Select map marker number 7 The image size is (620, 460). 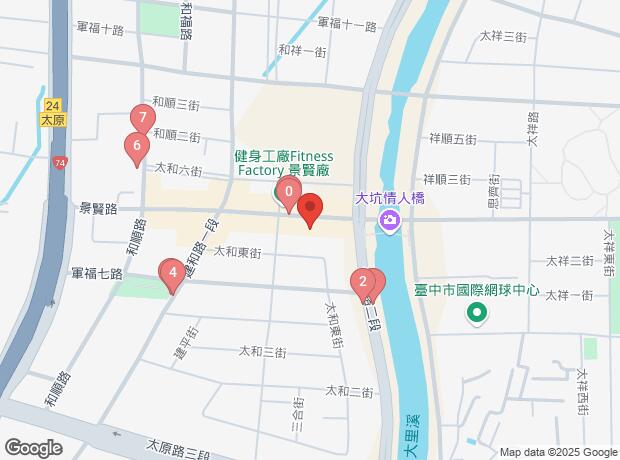(x=144, y=119)
